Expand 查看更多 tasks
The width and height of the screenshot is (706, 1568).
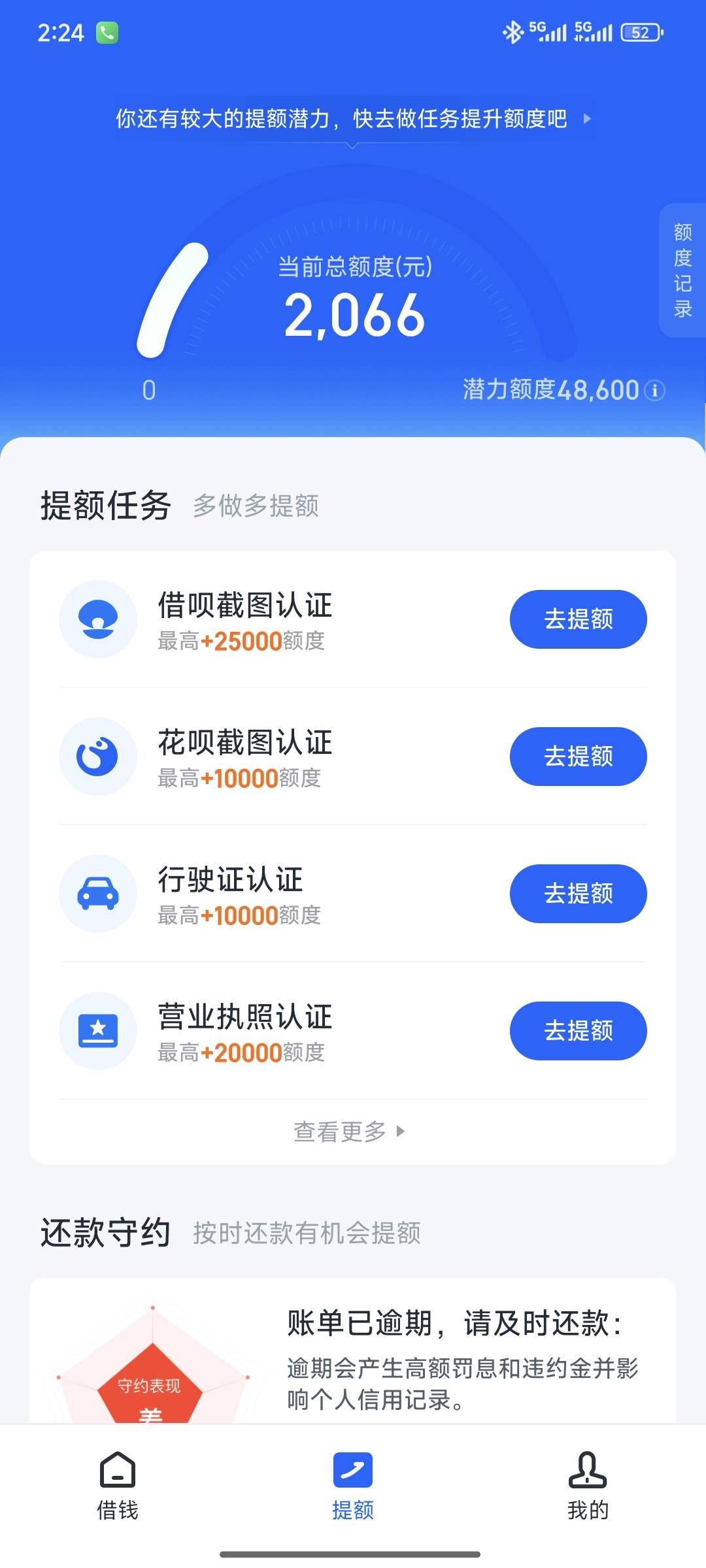(x=350, y=1131)
